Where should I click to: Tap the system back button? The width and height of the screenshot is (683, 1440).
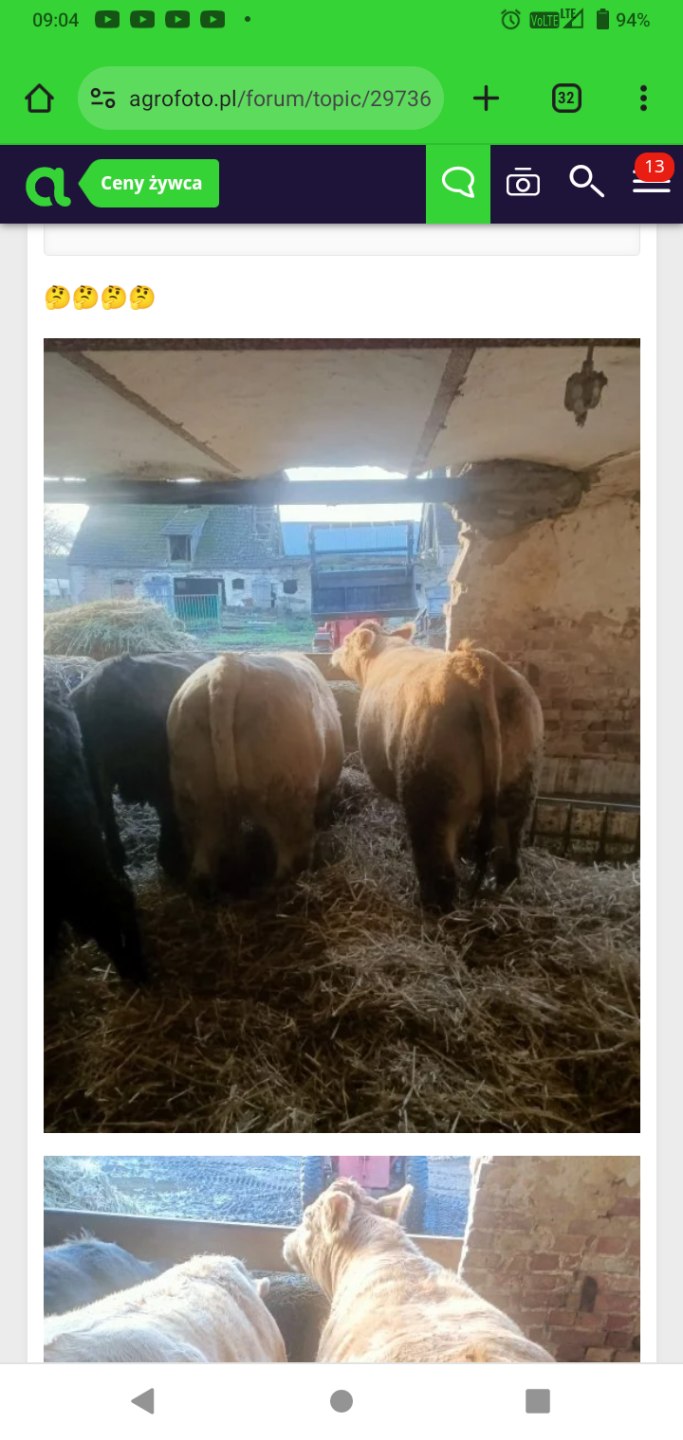tap(143, 1401)
